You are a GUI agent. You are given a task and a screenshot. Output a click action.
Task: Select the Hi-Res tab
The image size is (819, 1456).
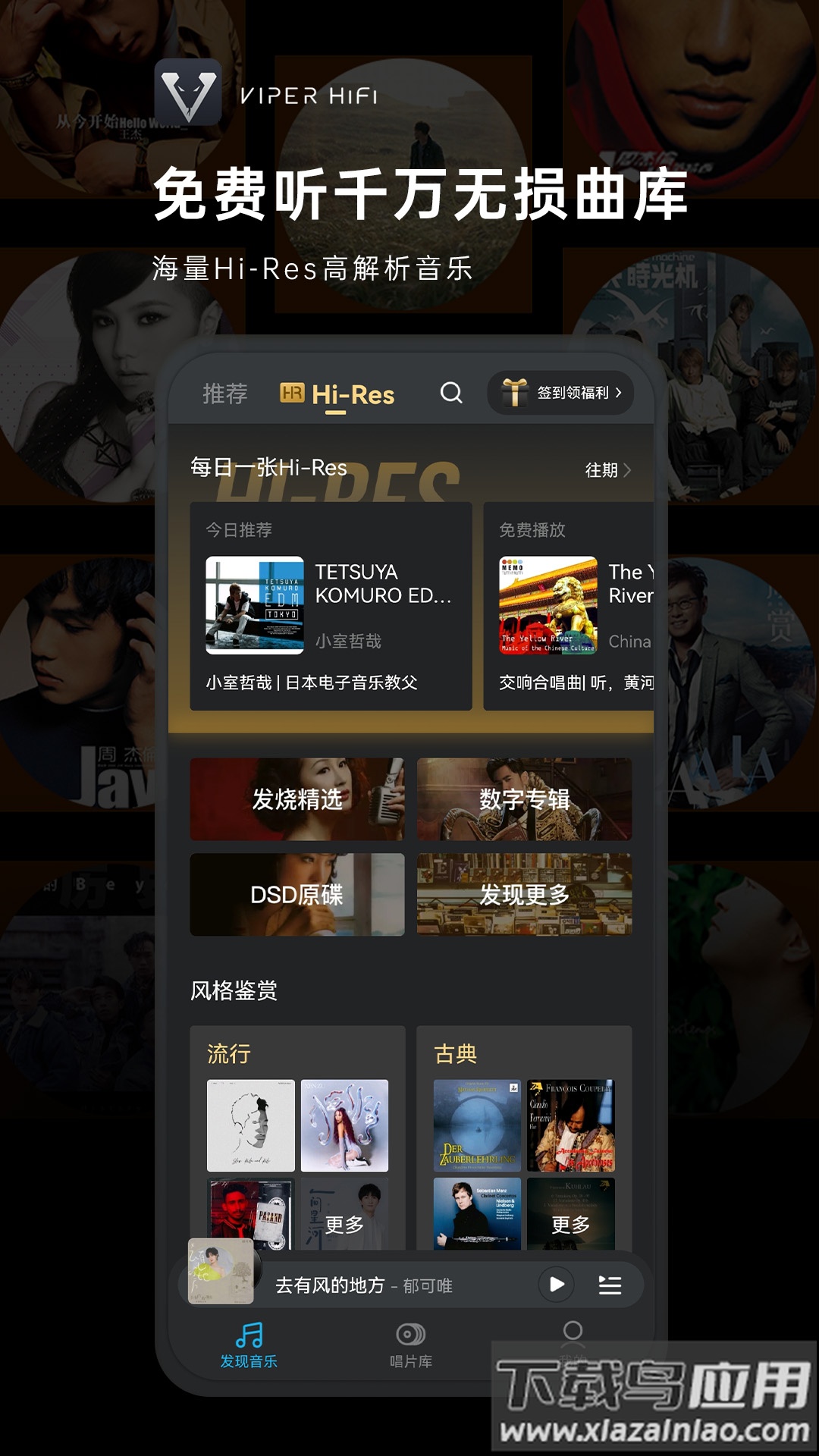point(353,394)
